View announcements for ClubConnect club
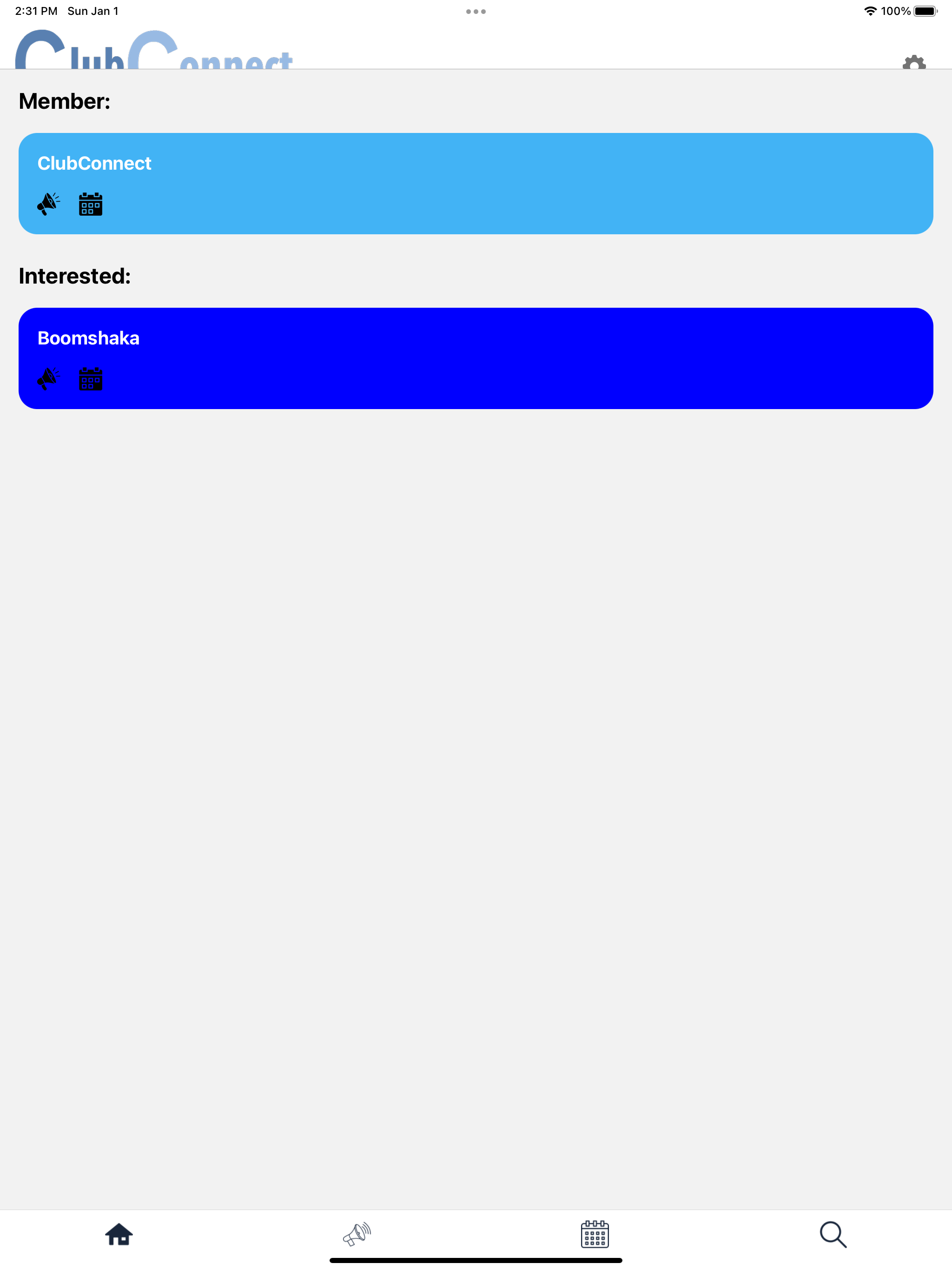 coord(48,204)
